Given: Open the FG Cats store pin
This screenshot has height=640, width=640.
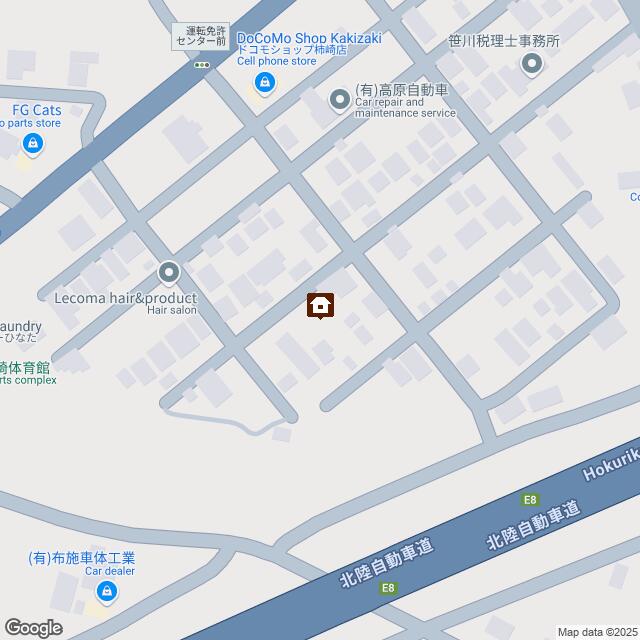Looking at the screenshot, I should (33, 146).
